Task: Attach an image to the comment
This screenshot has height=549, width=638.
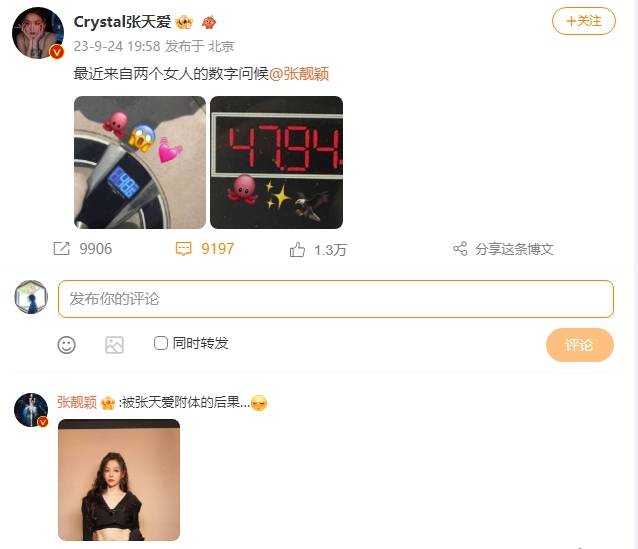Action: tap(114, 345)
